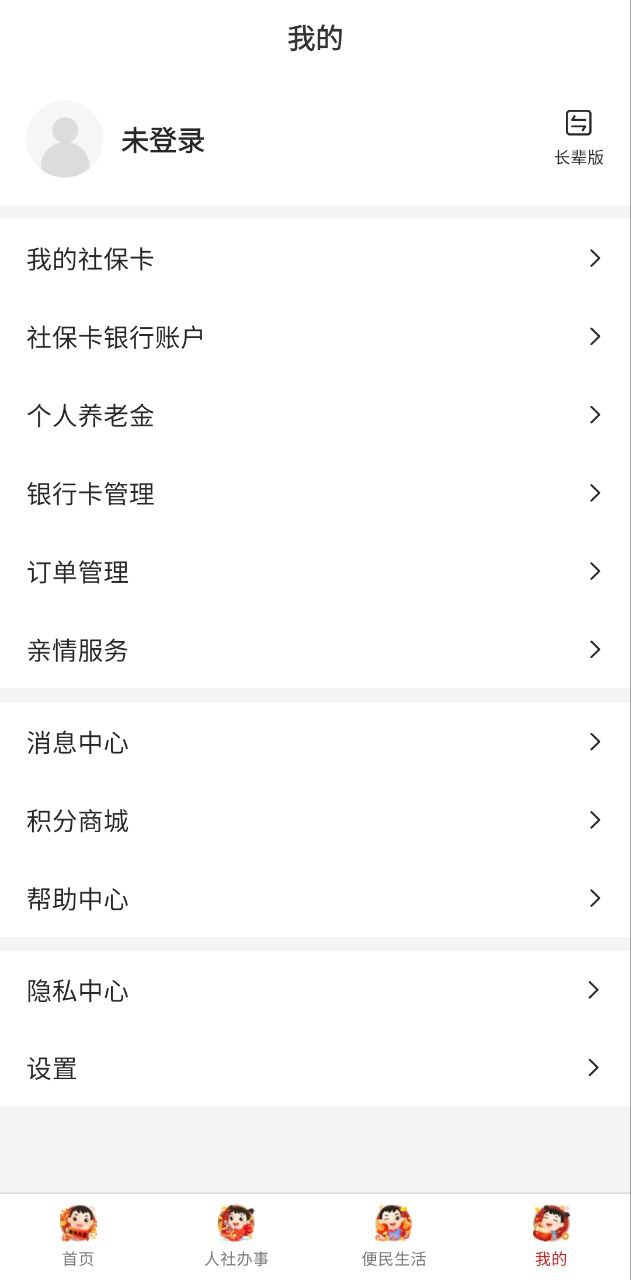
Task: Switch to the 便民生活 tab
Action: (x=394, y=1236)
